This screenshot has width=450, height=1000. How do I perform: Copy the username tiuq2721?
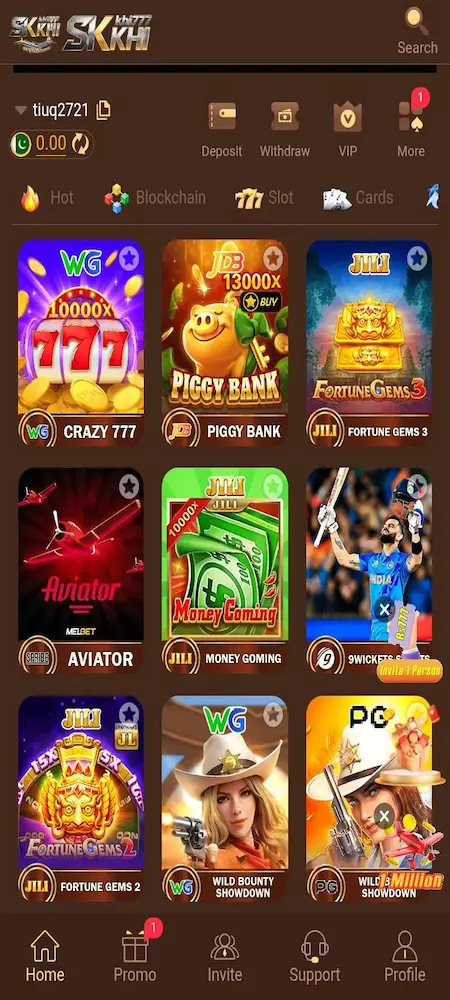point(103,110)
